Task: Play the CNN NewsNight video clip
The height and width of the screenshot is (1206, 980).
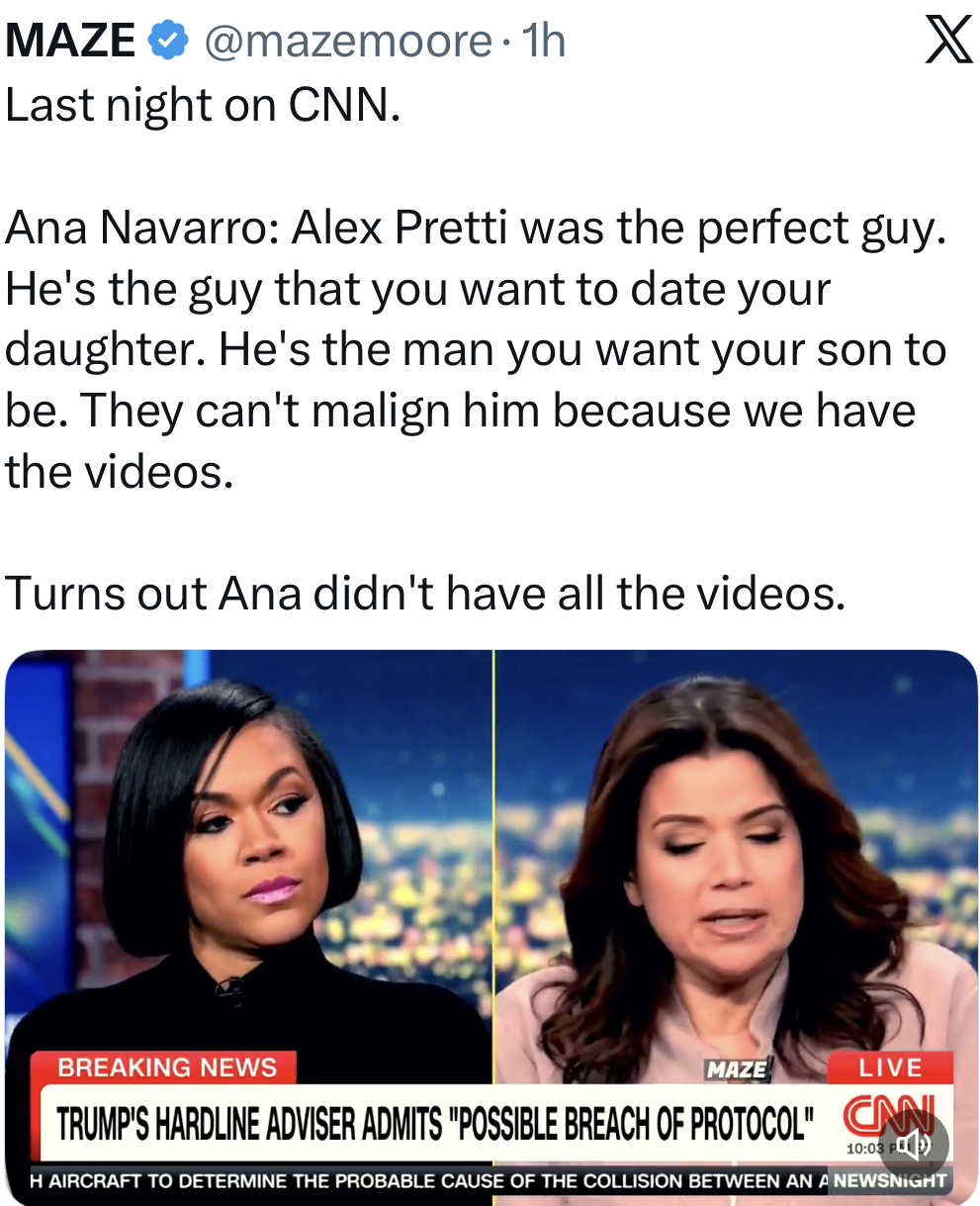Action: tap(491, 890)
